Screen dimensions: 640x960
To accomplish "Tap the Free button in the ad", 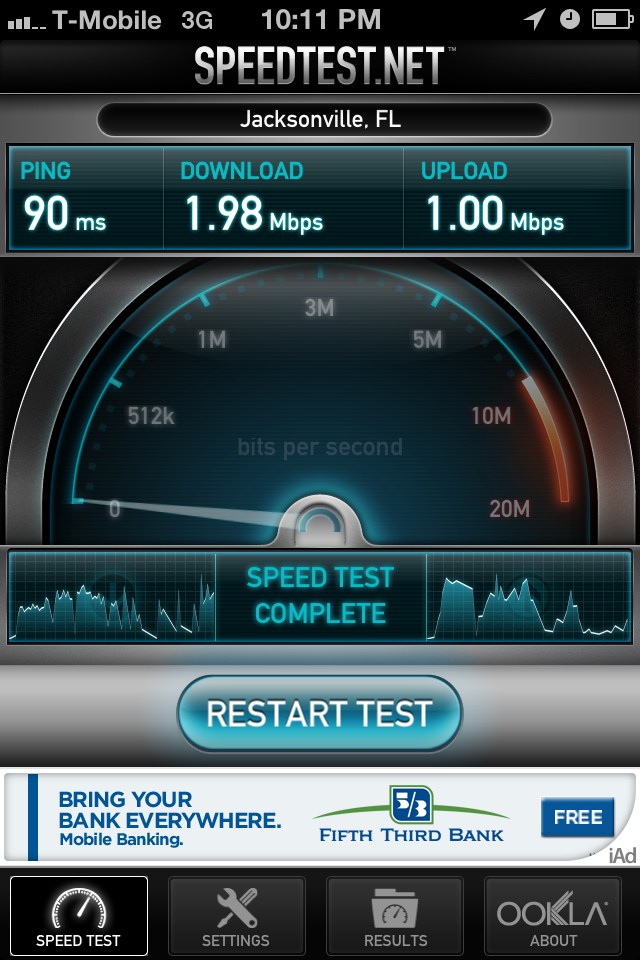I will (577, 817).
